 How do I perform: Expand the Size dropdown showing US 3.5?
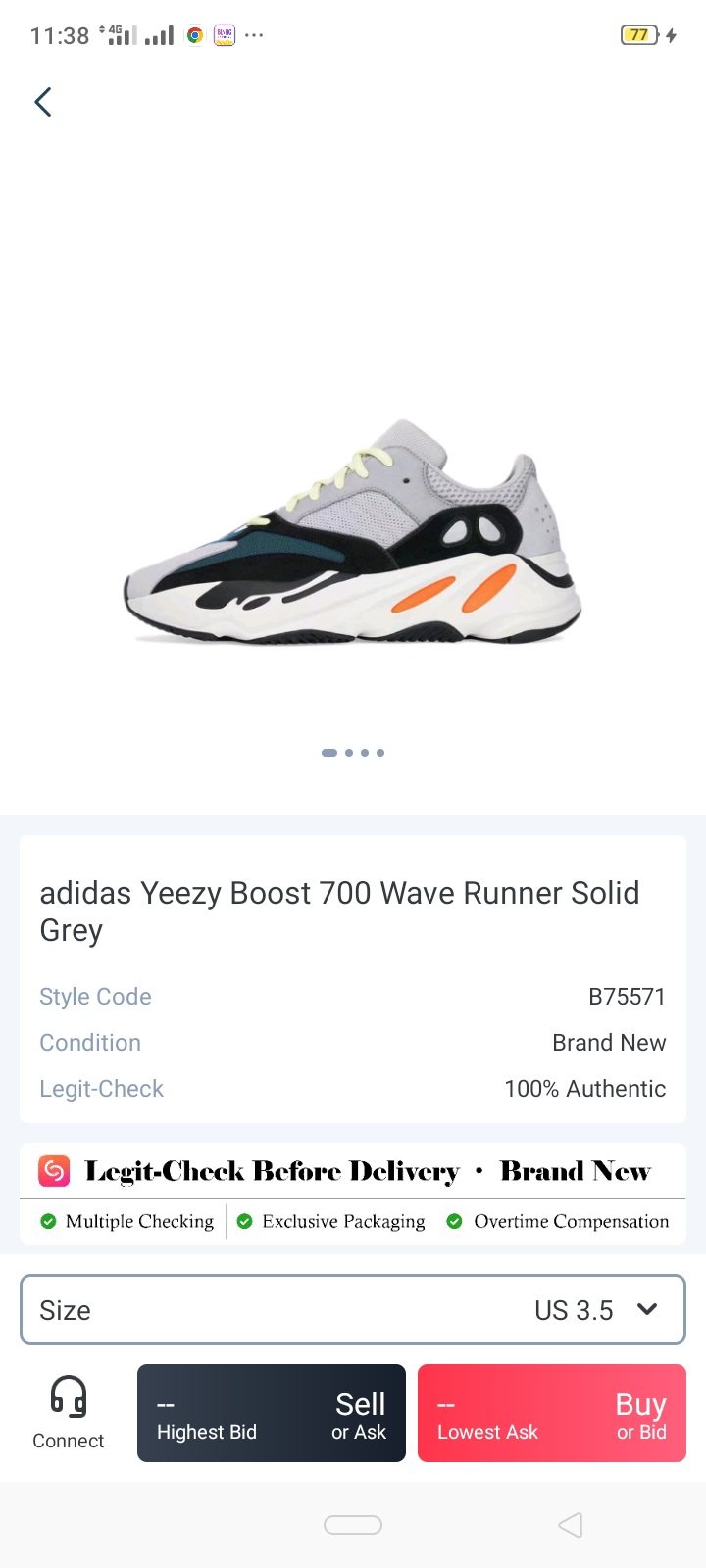353,1309
